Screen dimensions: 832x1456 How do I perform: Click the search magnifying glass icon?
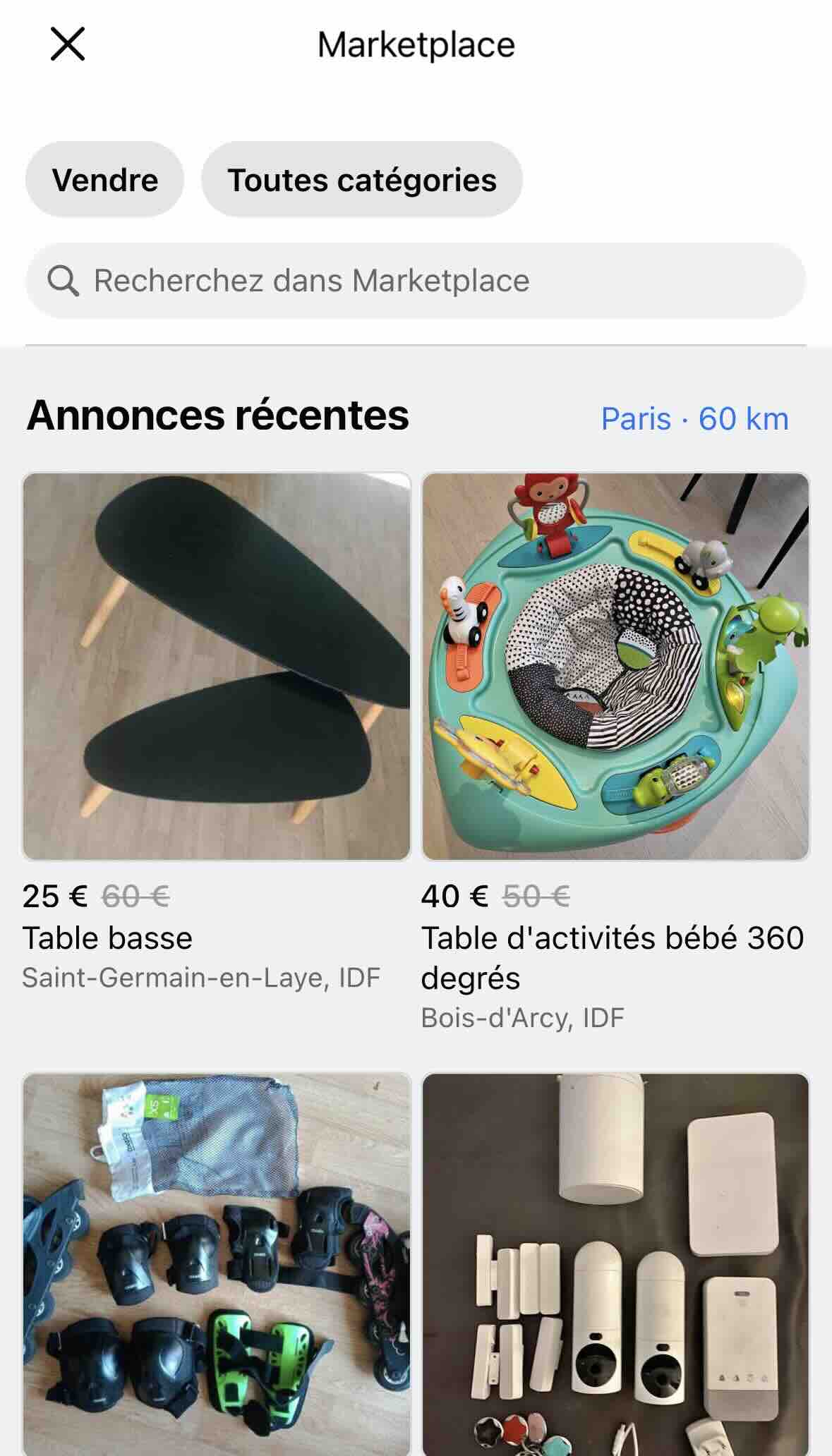[x=65, y=279]
